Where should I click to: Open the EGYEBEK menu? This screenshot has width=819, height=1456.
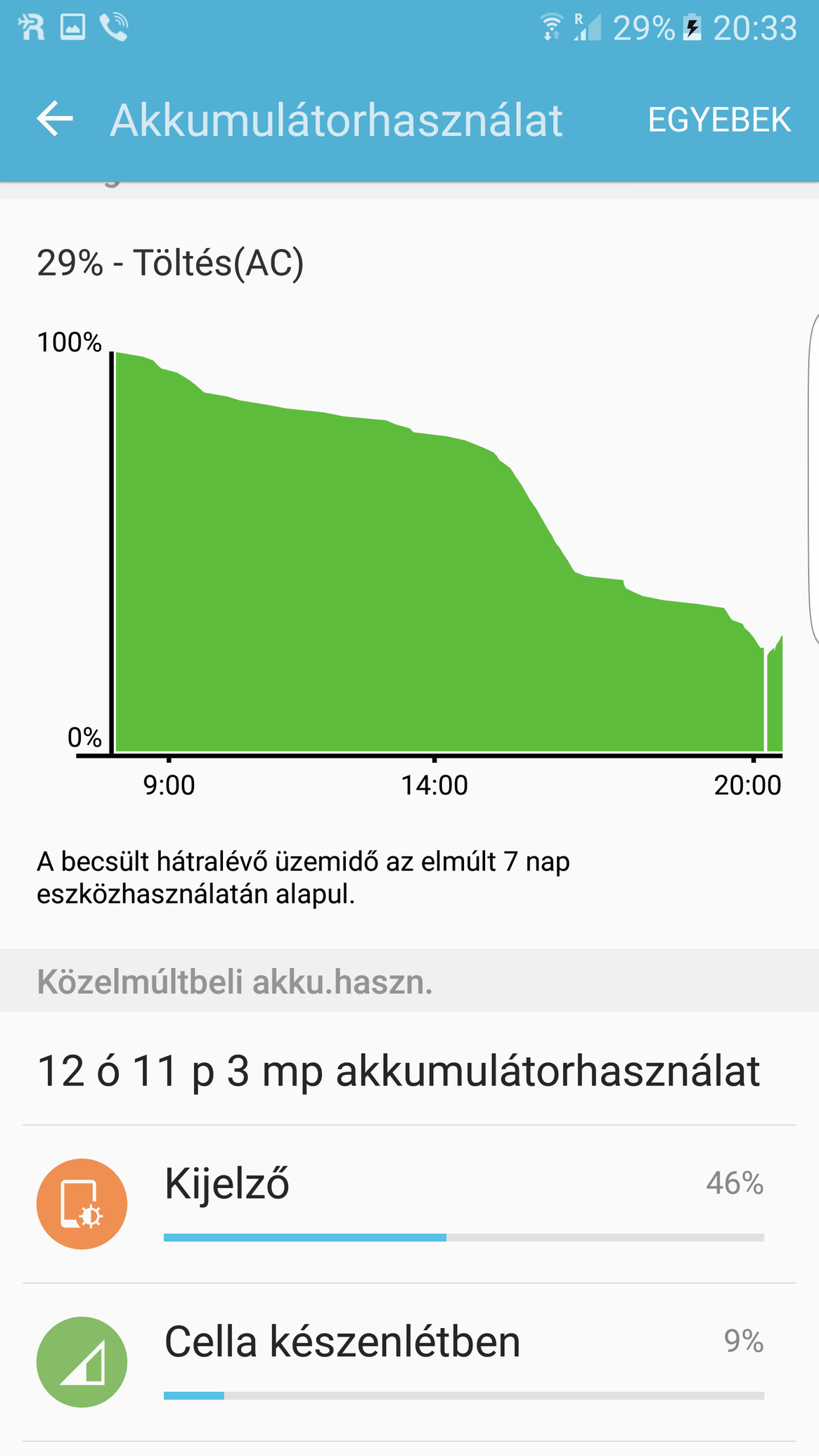pos(719,120)
